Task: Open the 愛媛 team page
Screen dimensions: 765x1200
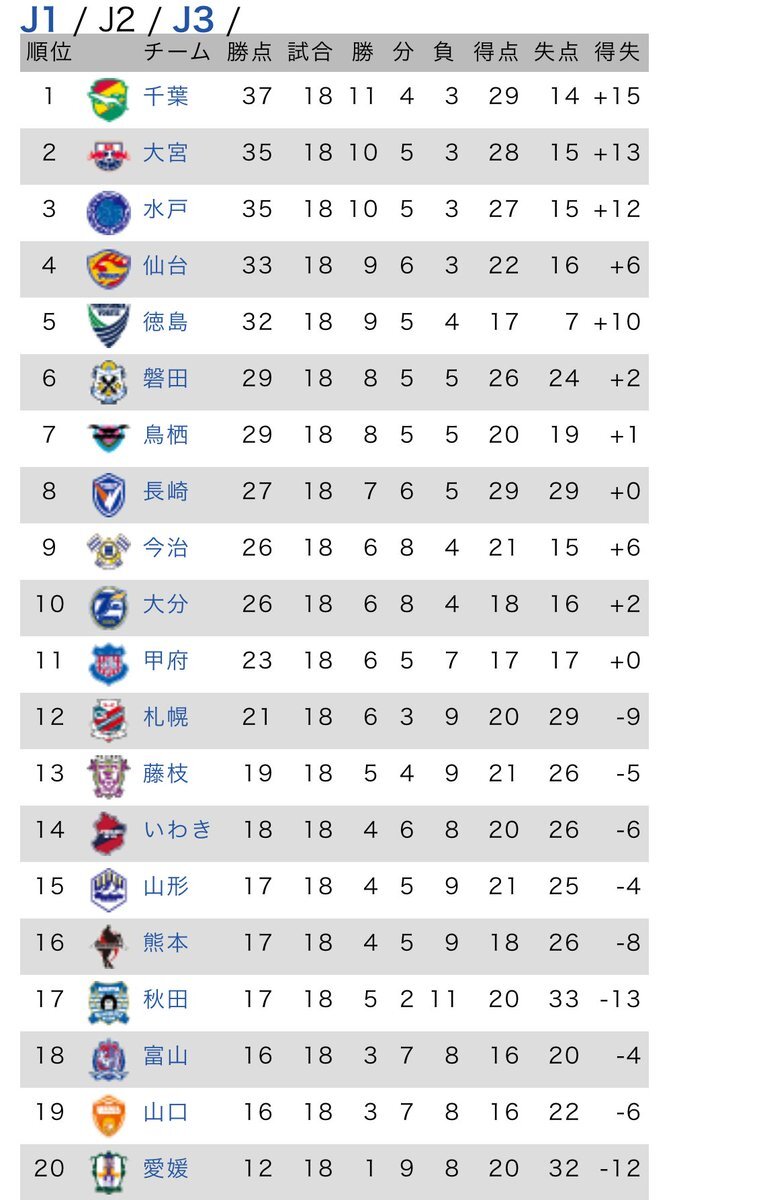Action: click(166, 1168)
